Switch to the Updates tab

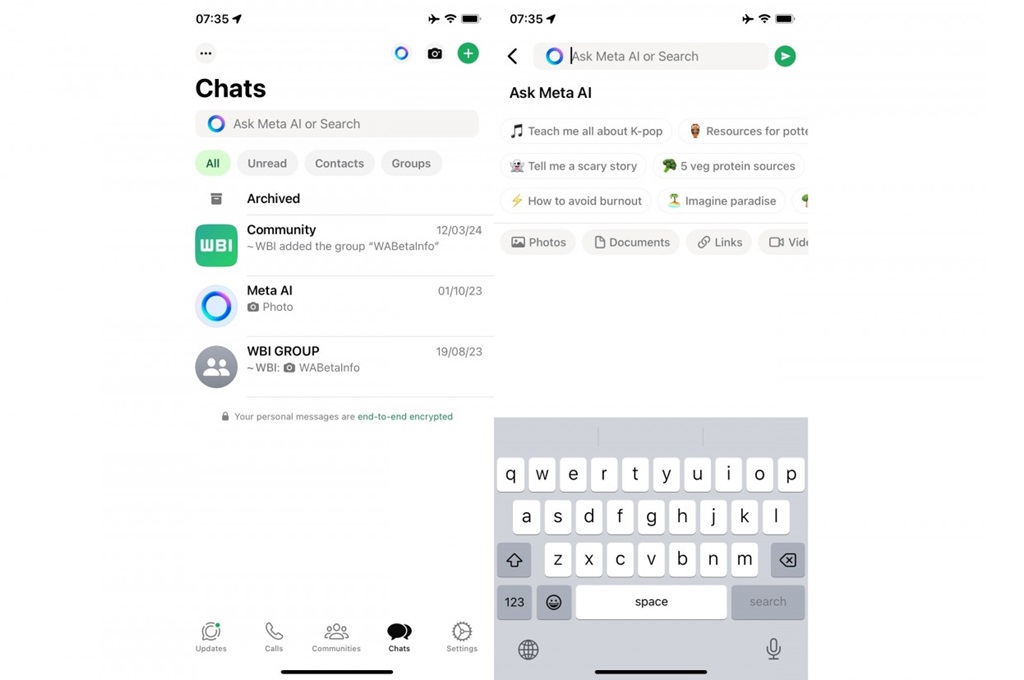coord(211,636)
